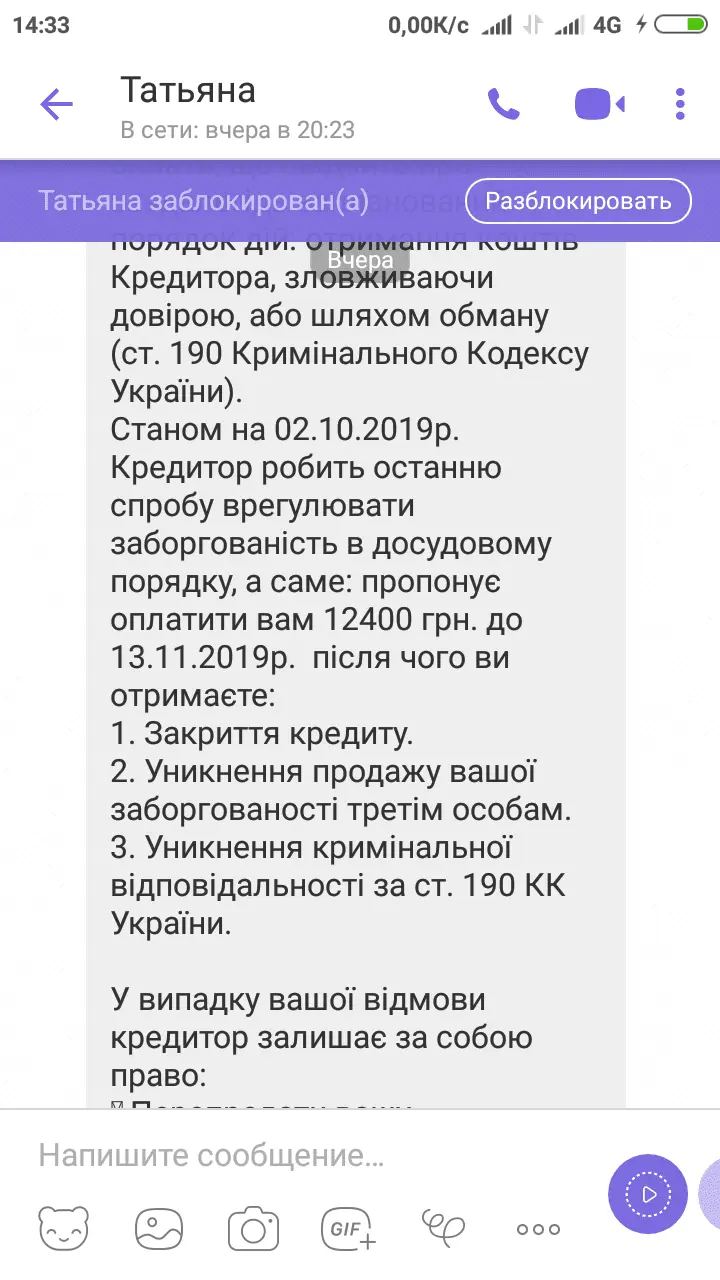Screen dimensions: 720x1280
Task: Attach a photo from gallery
Action: click(158, 1229)
